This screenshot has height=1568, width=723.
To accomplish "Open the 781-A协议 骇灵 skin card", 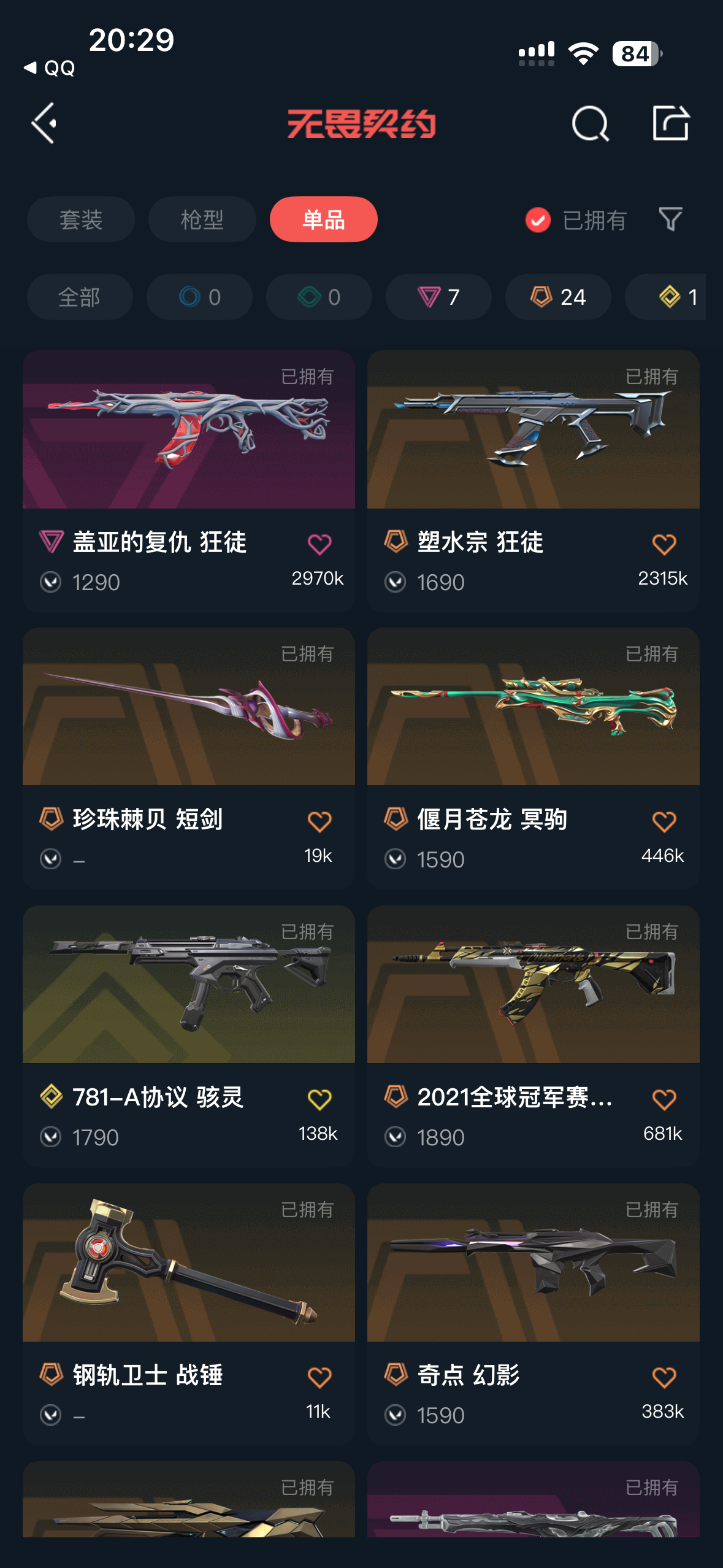I will [x=189, y=1036].
